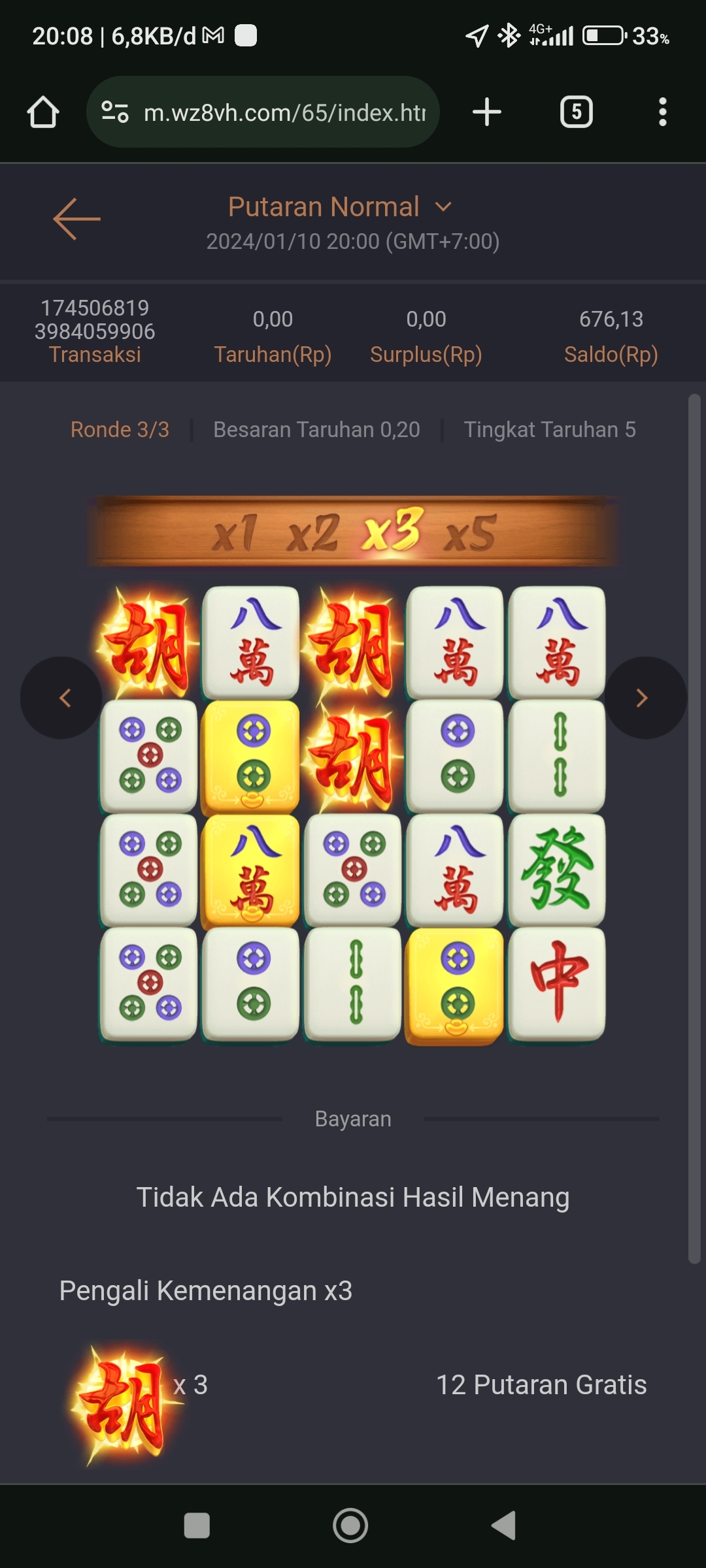Tap the URL address bar

pyautogui.click(x=284, y=112)
